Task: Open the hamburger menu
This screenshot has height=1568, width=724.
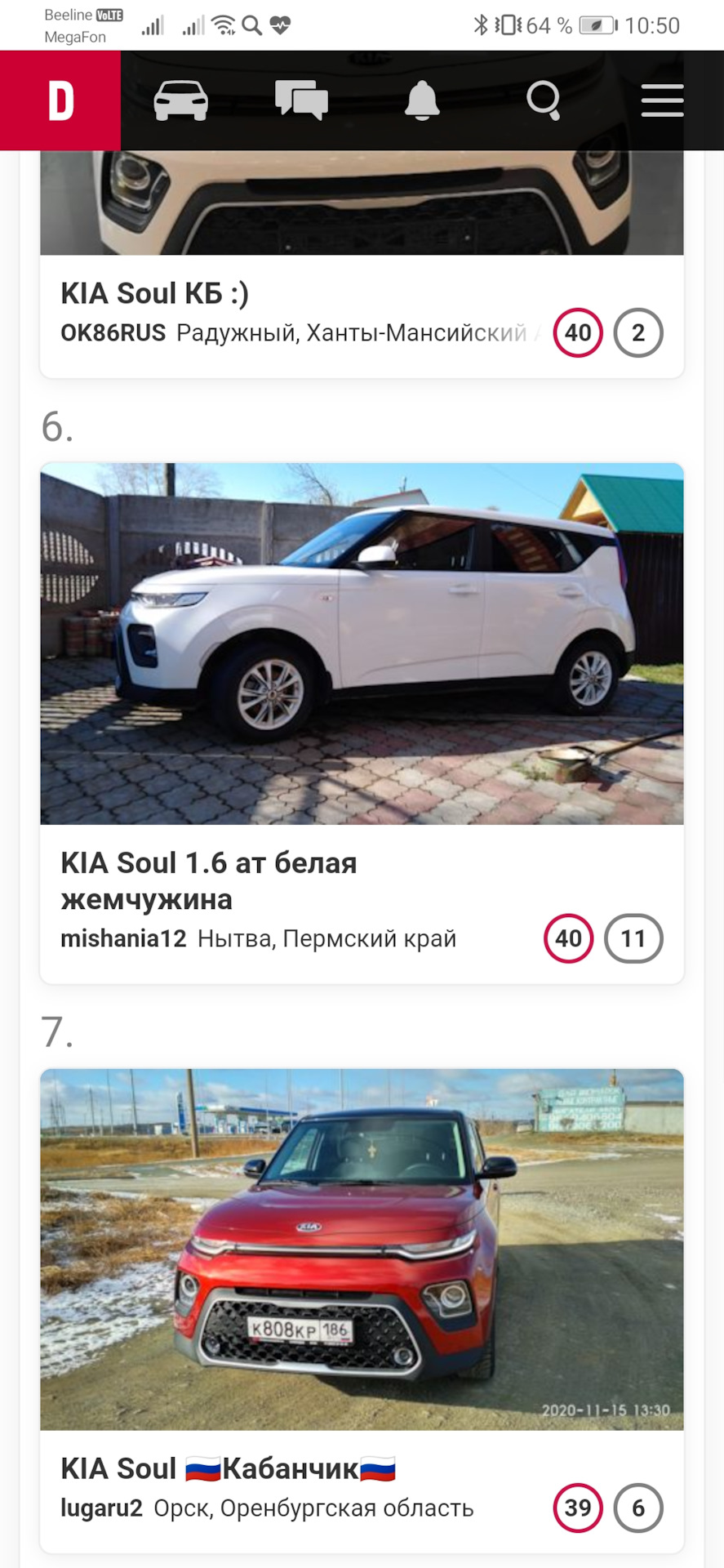Action: click(x=662, y=100)
